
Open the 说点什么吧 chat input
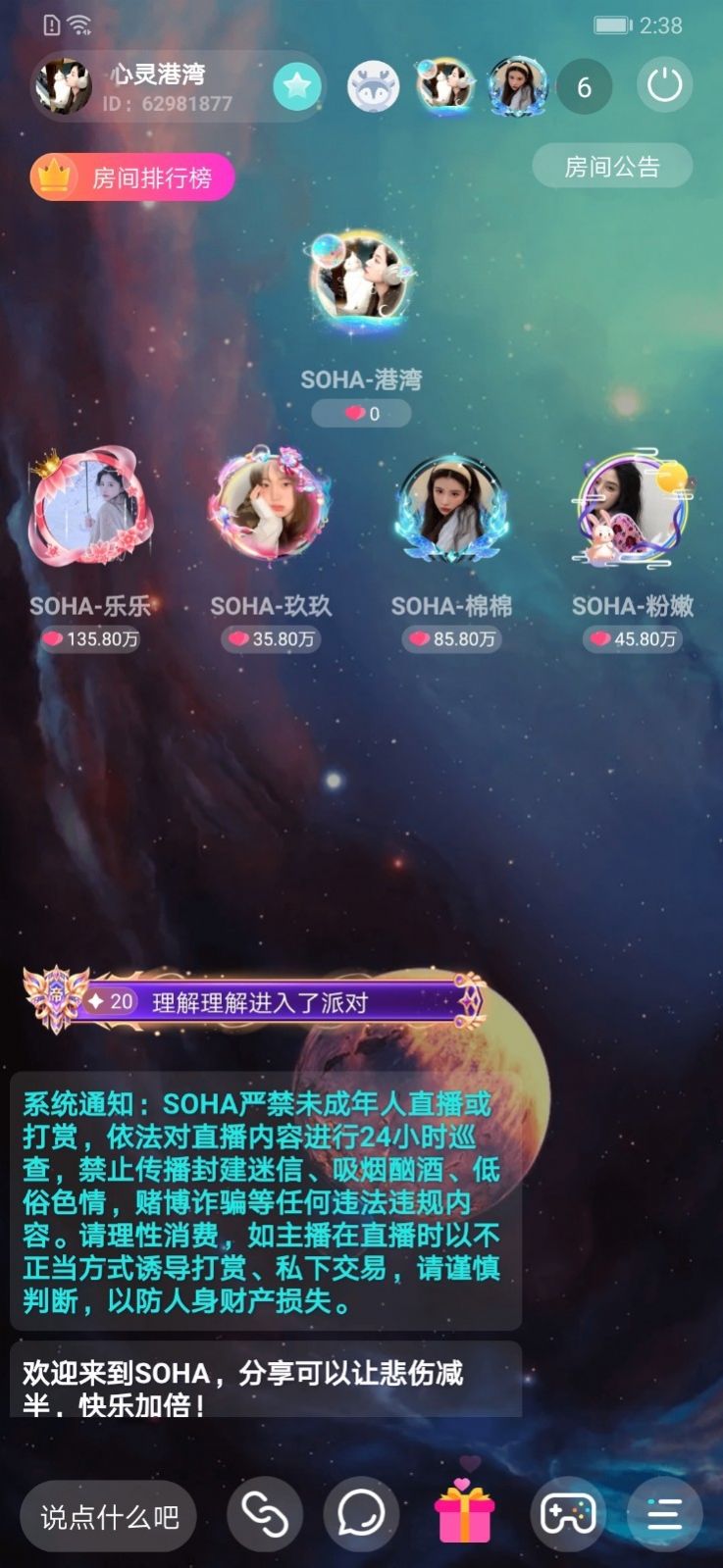tap(109, 1516)
